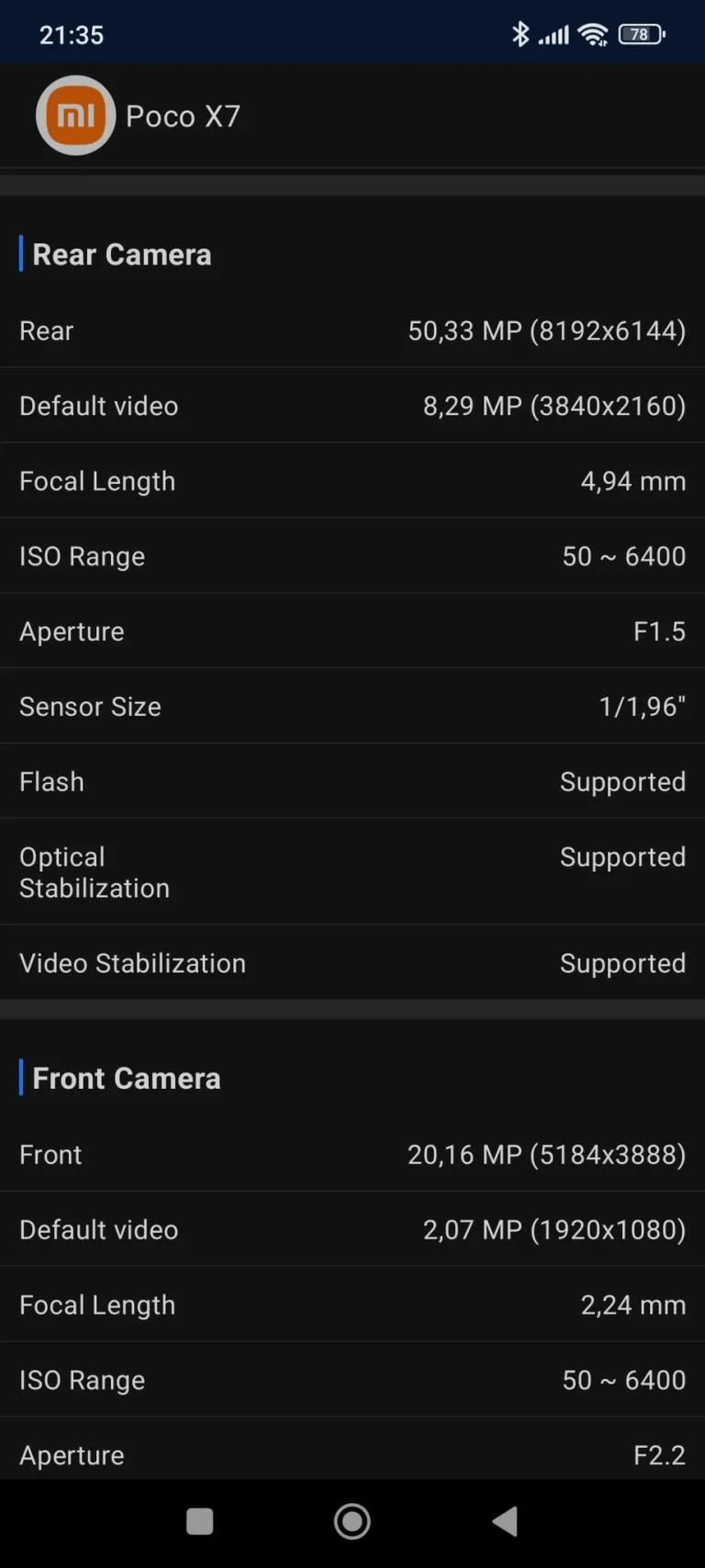Go back using the navigation bar
Viewport: 705px width, 1568px height.
pos(506,1521)
